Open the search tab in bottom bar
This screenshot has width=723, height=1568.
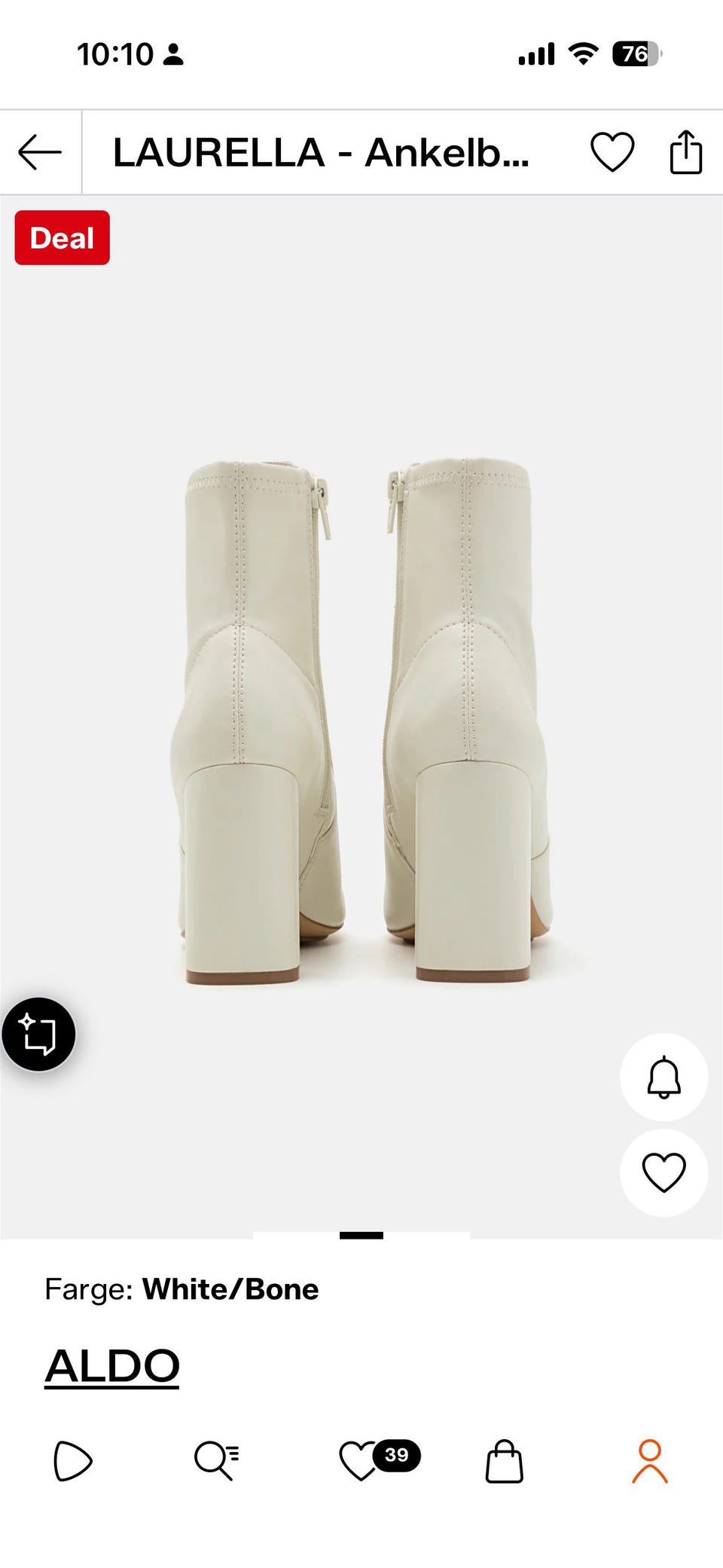217,1461
